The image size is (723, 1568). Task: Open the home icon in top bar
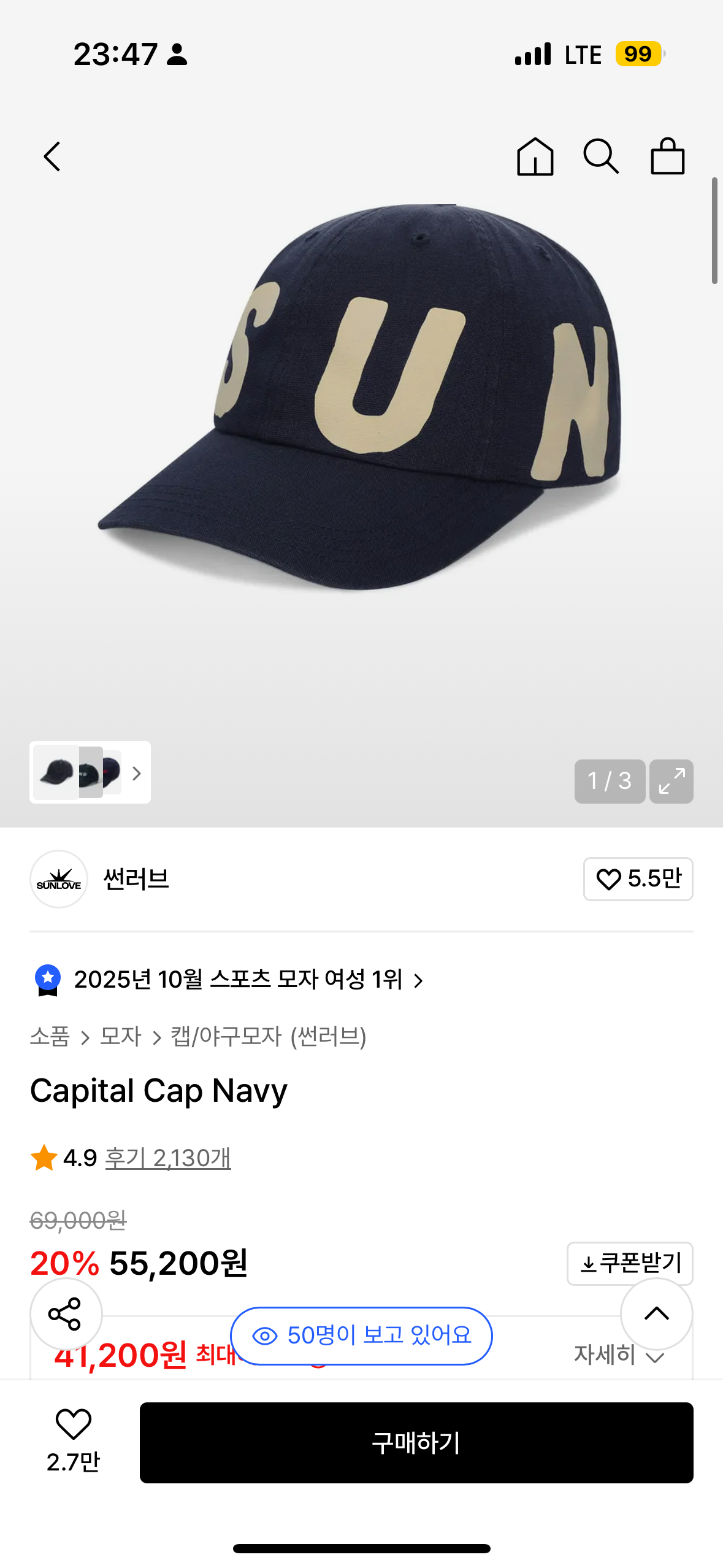[535, 156]
